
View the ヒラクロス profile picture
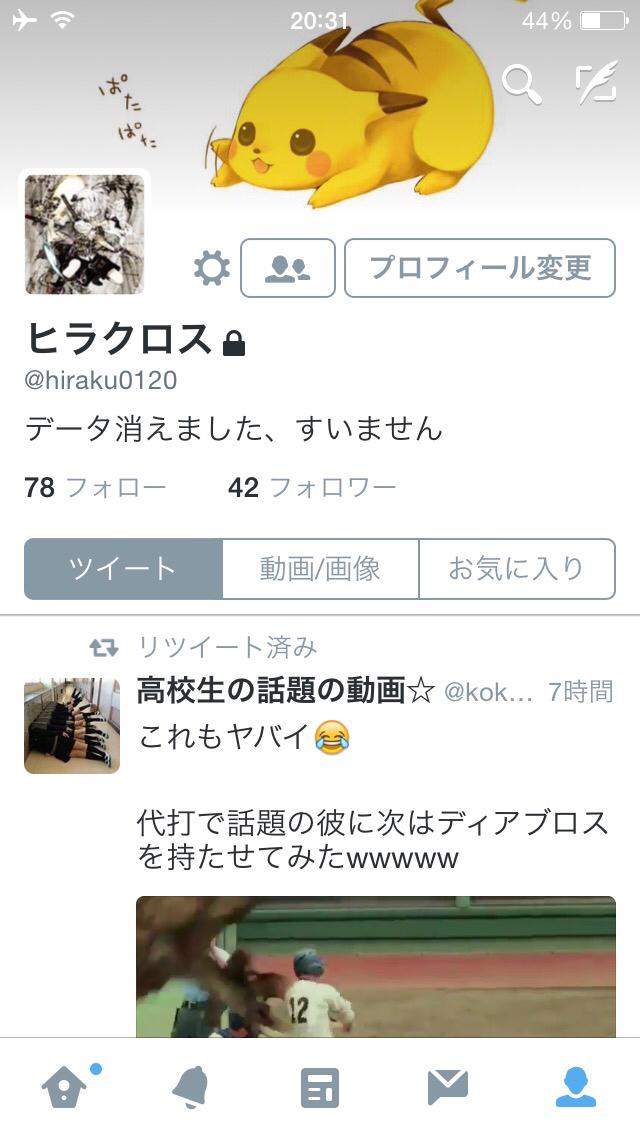tap(85, 234)
